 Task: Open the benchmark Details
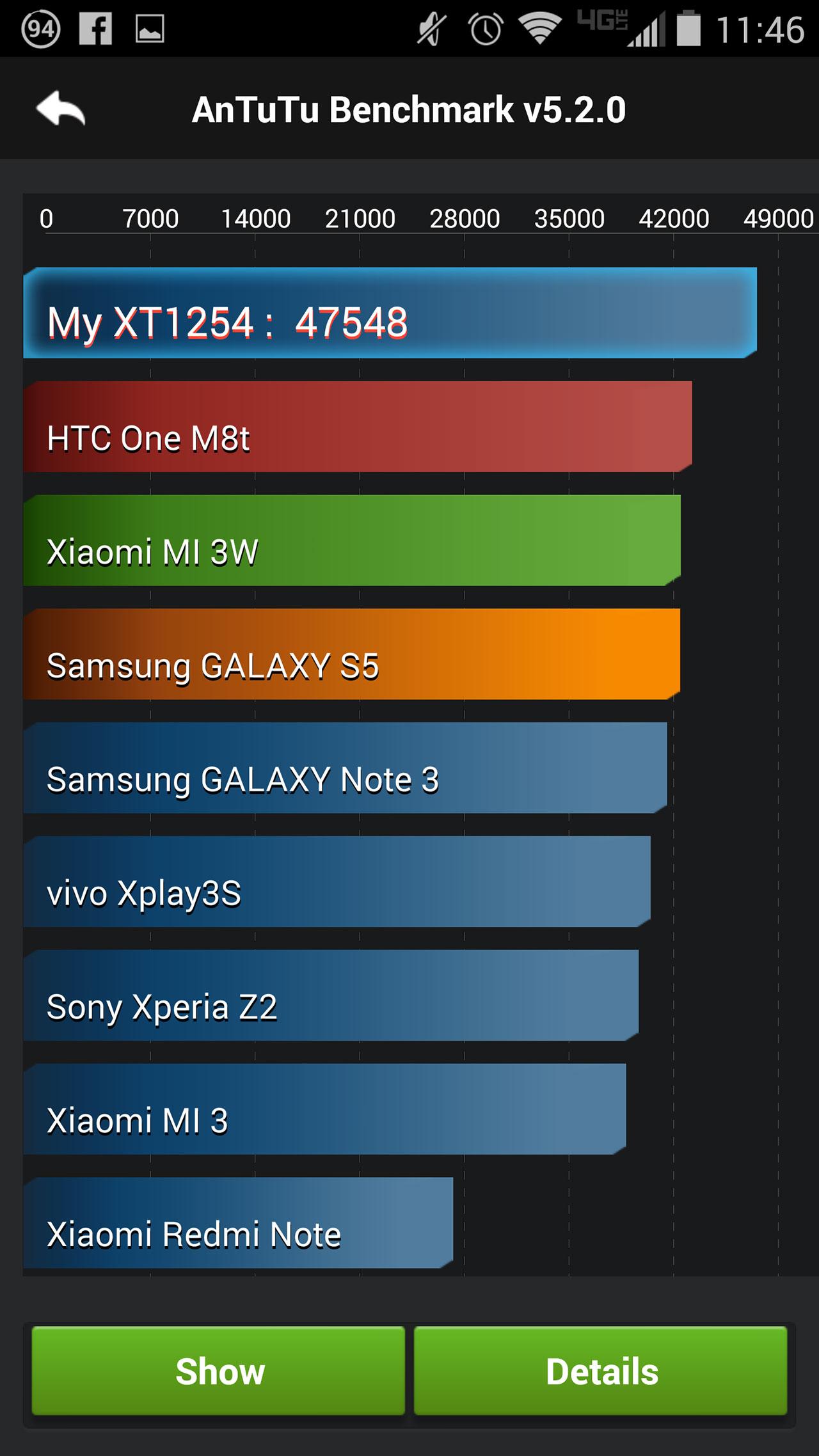601,1371
